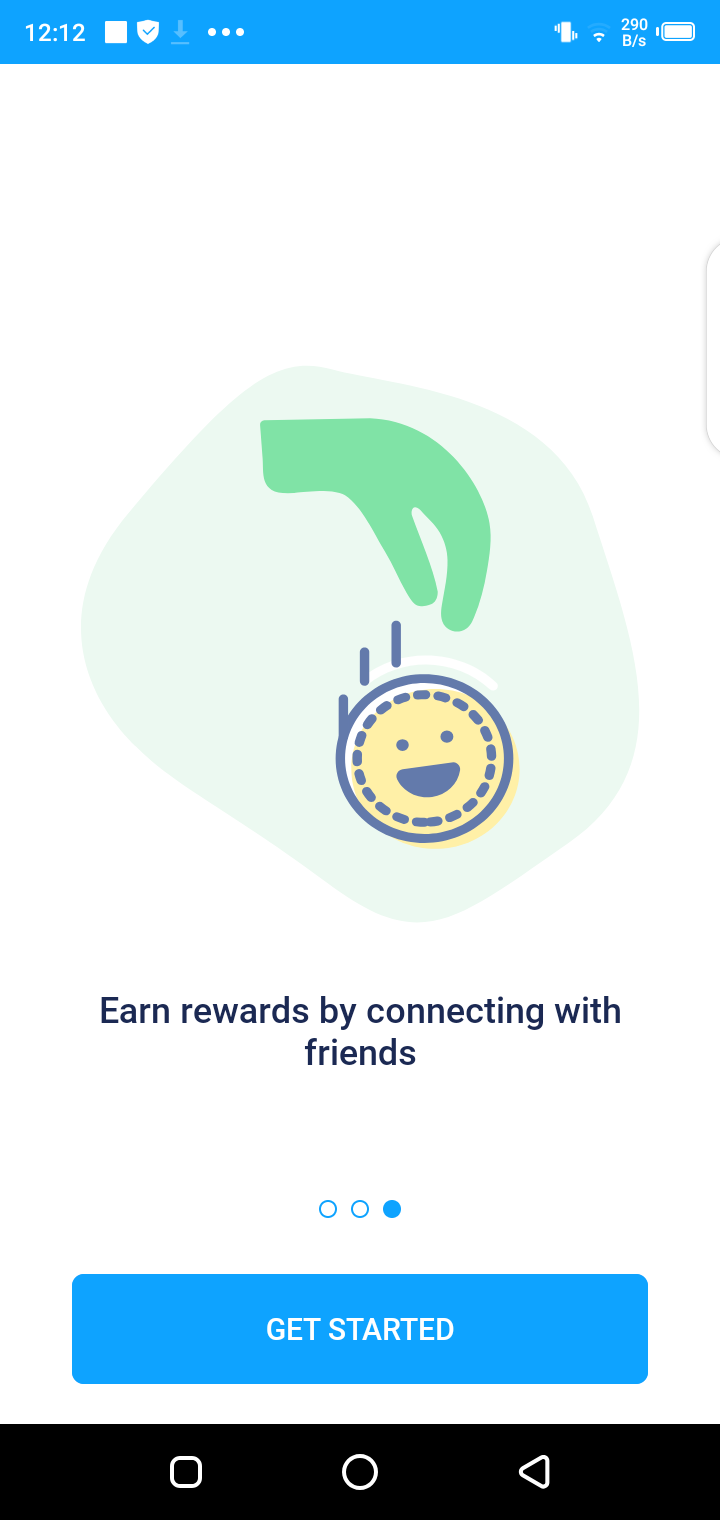Select the second page indicator dot

[360, 1209]
